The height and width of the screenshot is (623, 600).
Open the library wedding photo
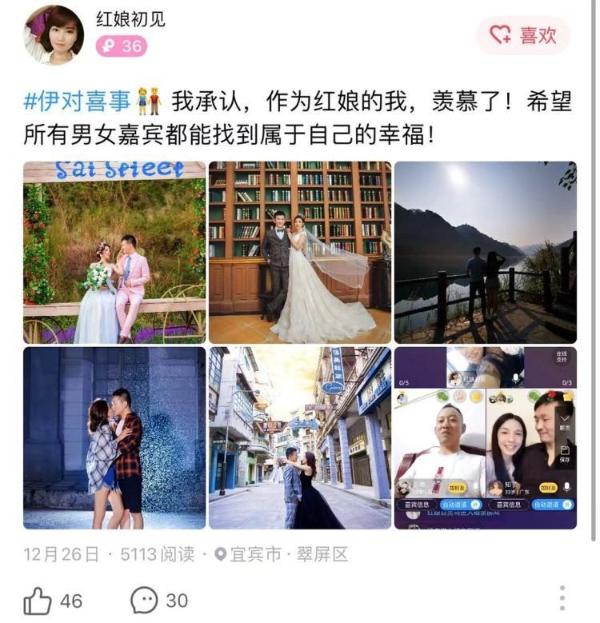pyautogui.click(x=299, y=253)
